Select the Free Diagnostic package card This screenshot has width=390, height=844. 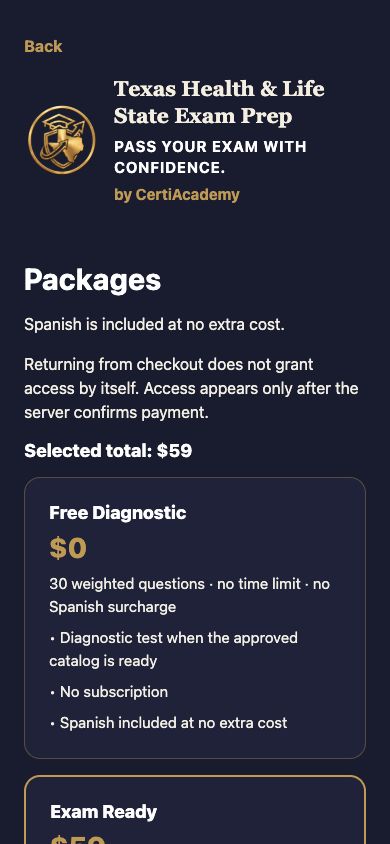pyautogui.click(x=195, y=618)
